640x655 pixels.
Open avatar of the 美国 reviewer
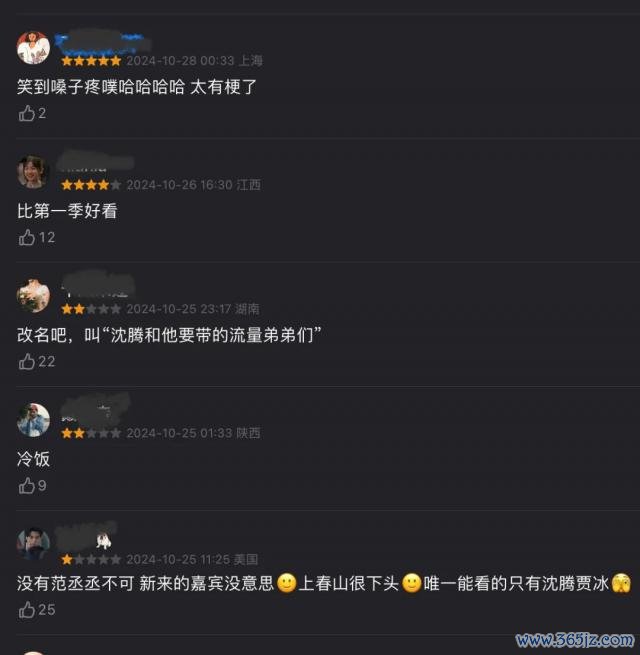pyautogui.click(x=34, y=544)
